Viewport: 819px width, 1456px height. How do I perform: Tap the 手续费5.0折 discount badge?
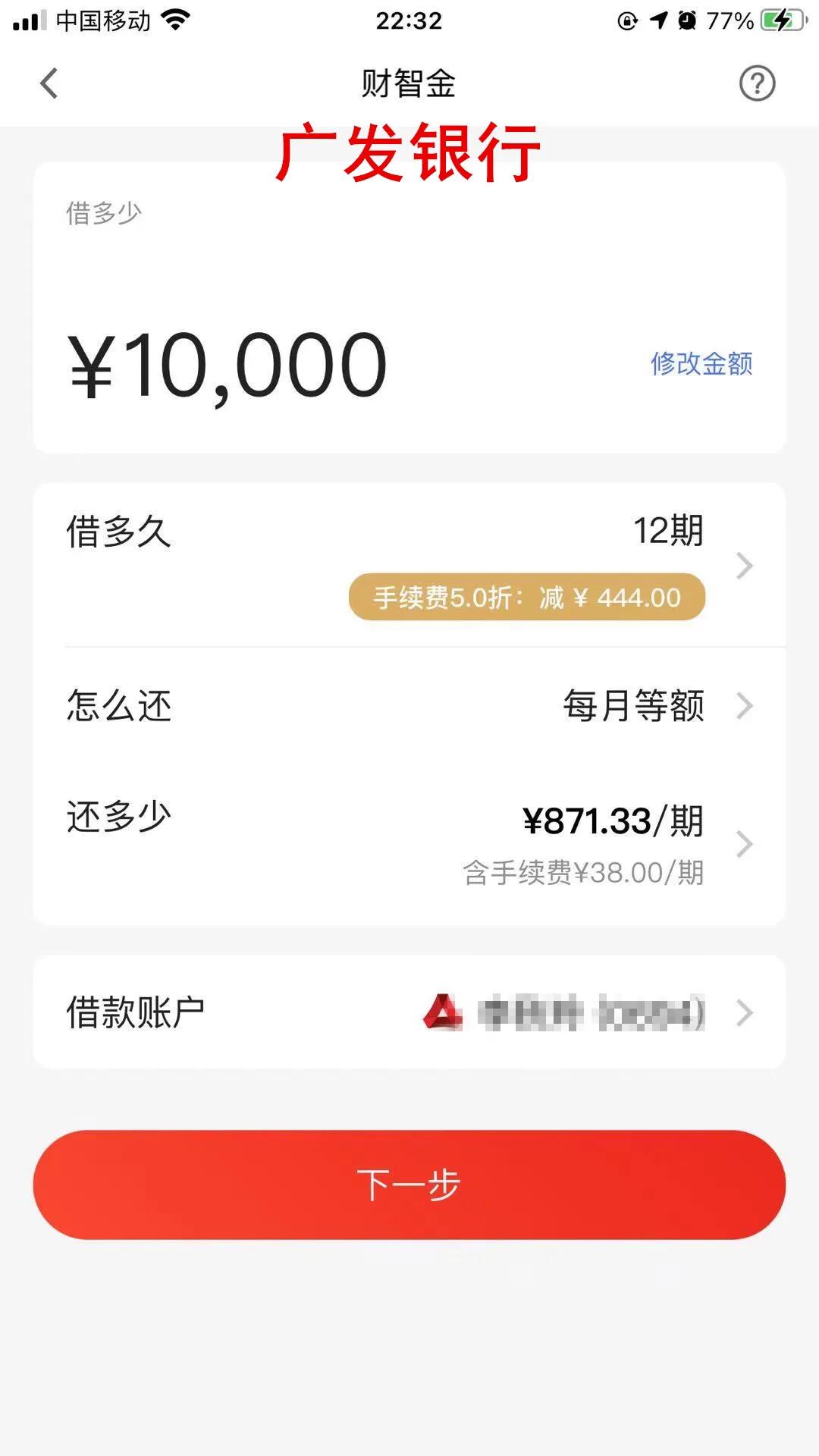click(x=527, y=598)
